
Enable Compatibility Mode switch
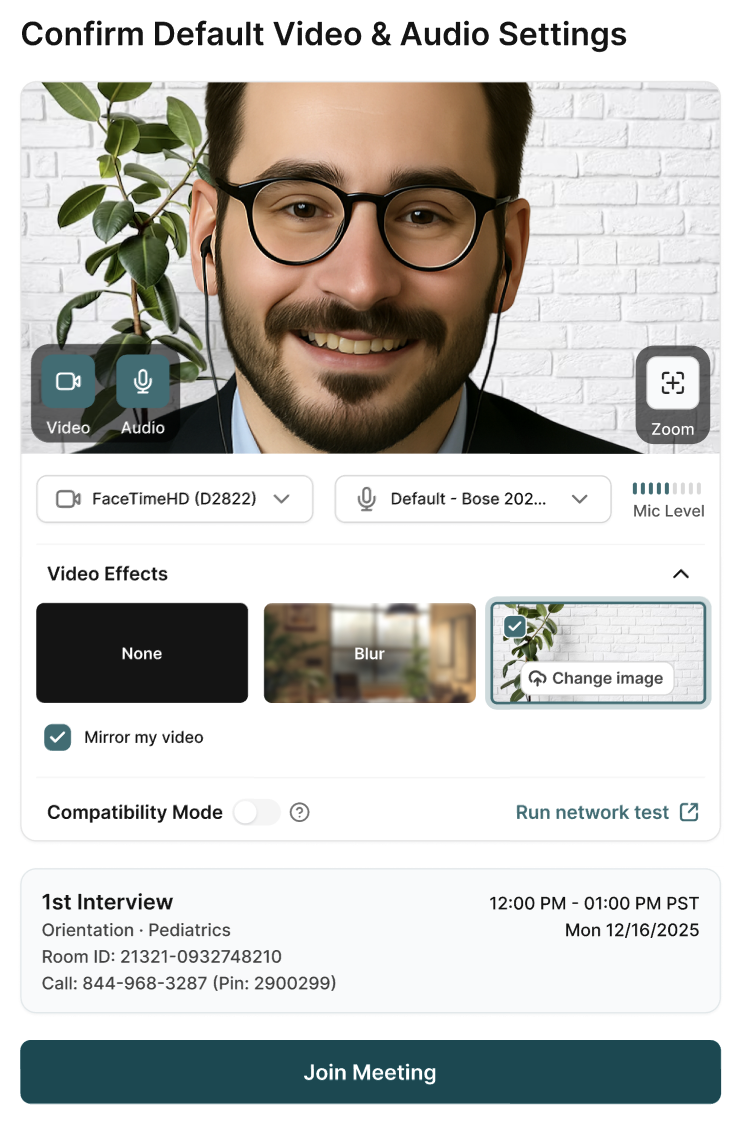tap(257, 812)
